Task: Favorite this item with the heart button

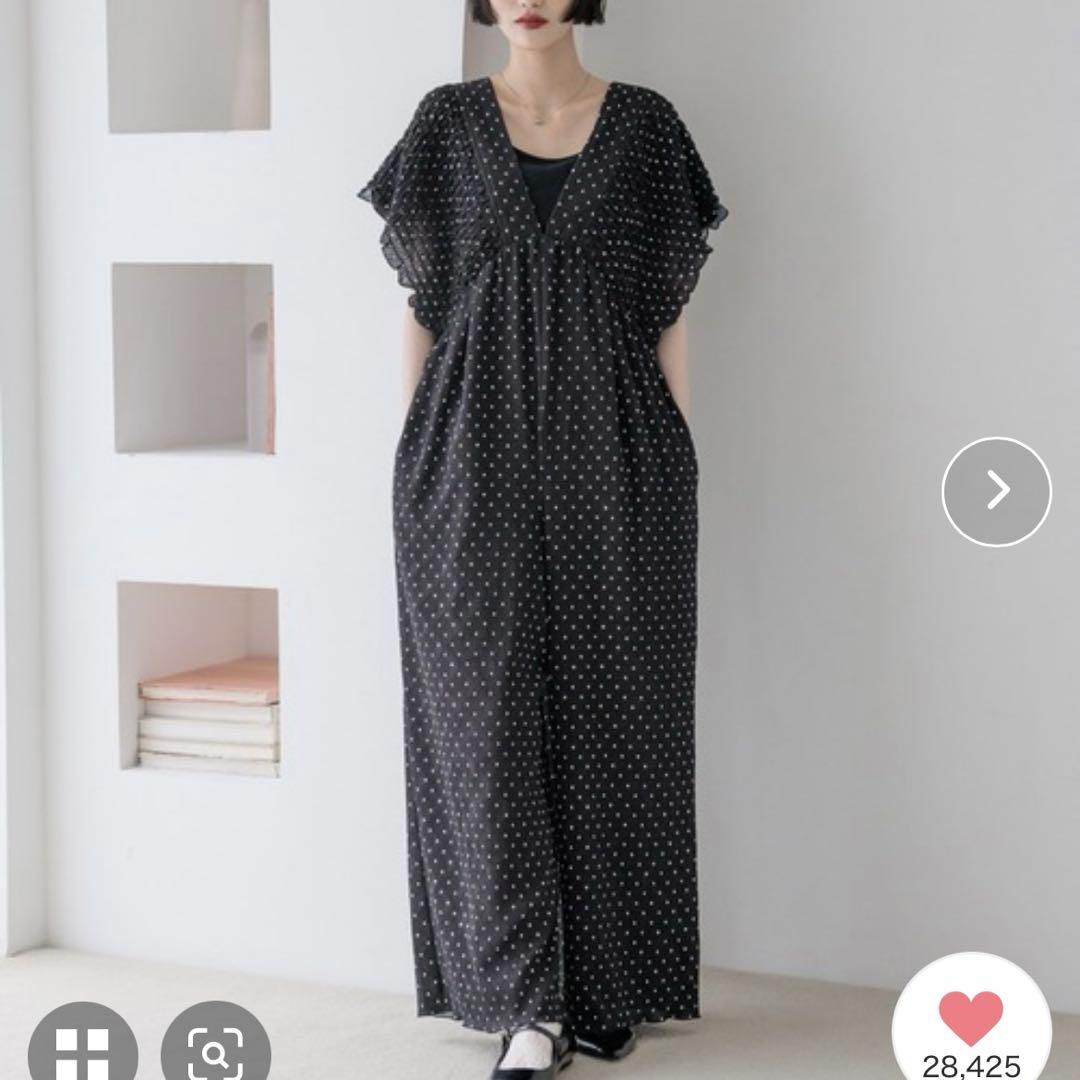Action: click(x=971, y=1022)
